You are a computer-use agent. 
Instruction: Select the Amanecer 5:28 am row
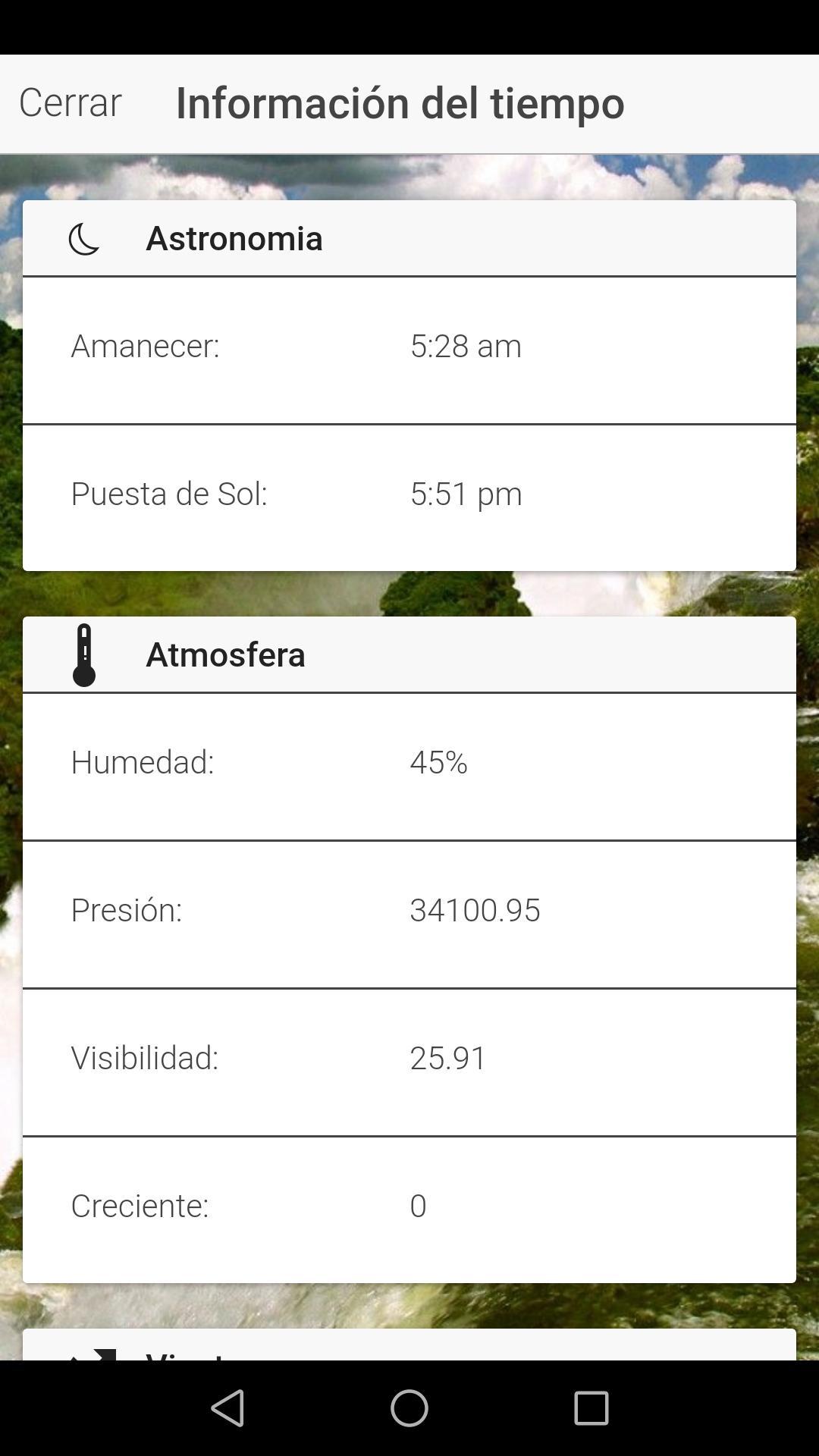(x=409, y=347)
